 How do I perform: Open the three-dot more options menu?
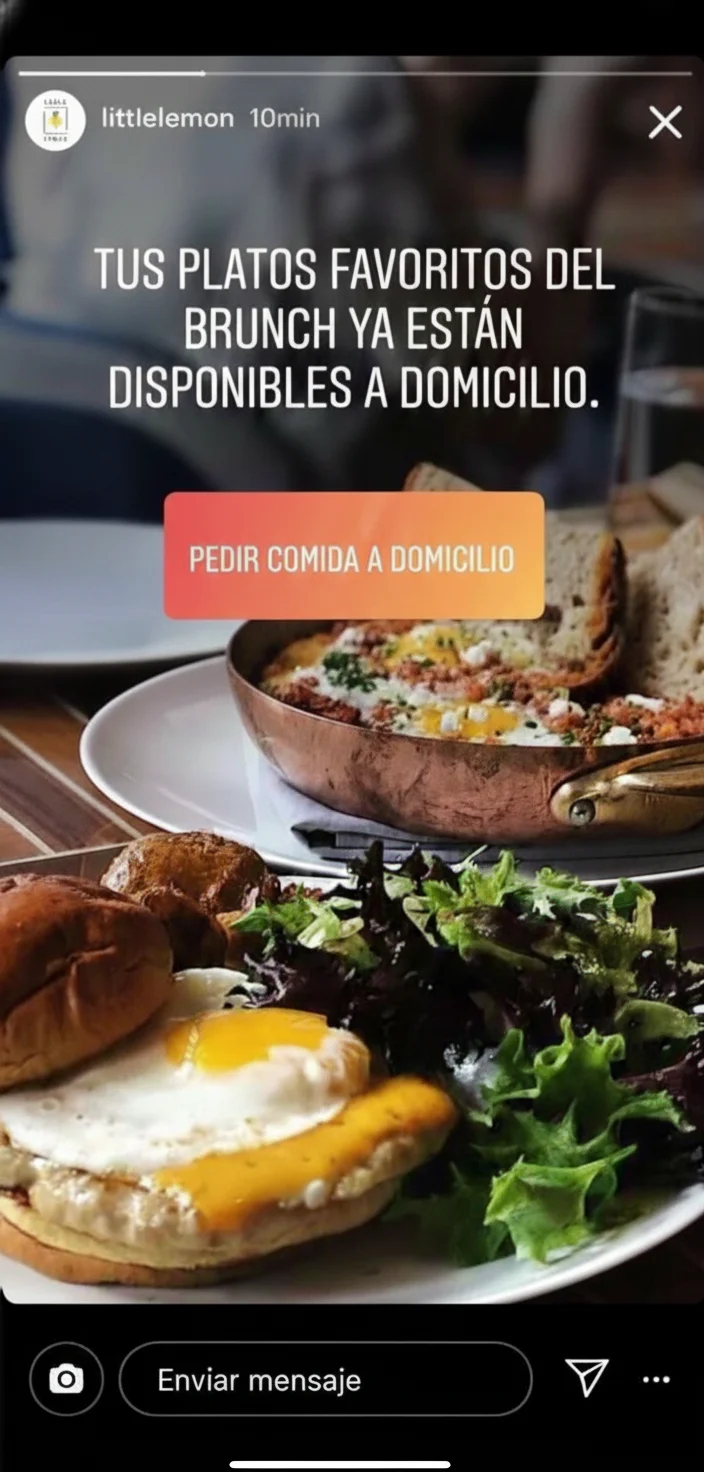coord(656,1380)
